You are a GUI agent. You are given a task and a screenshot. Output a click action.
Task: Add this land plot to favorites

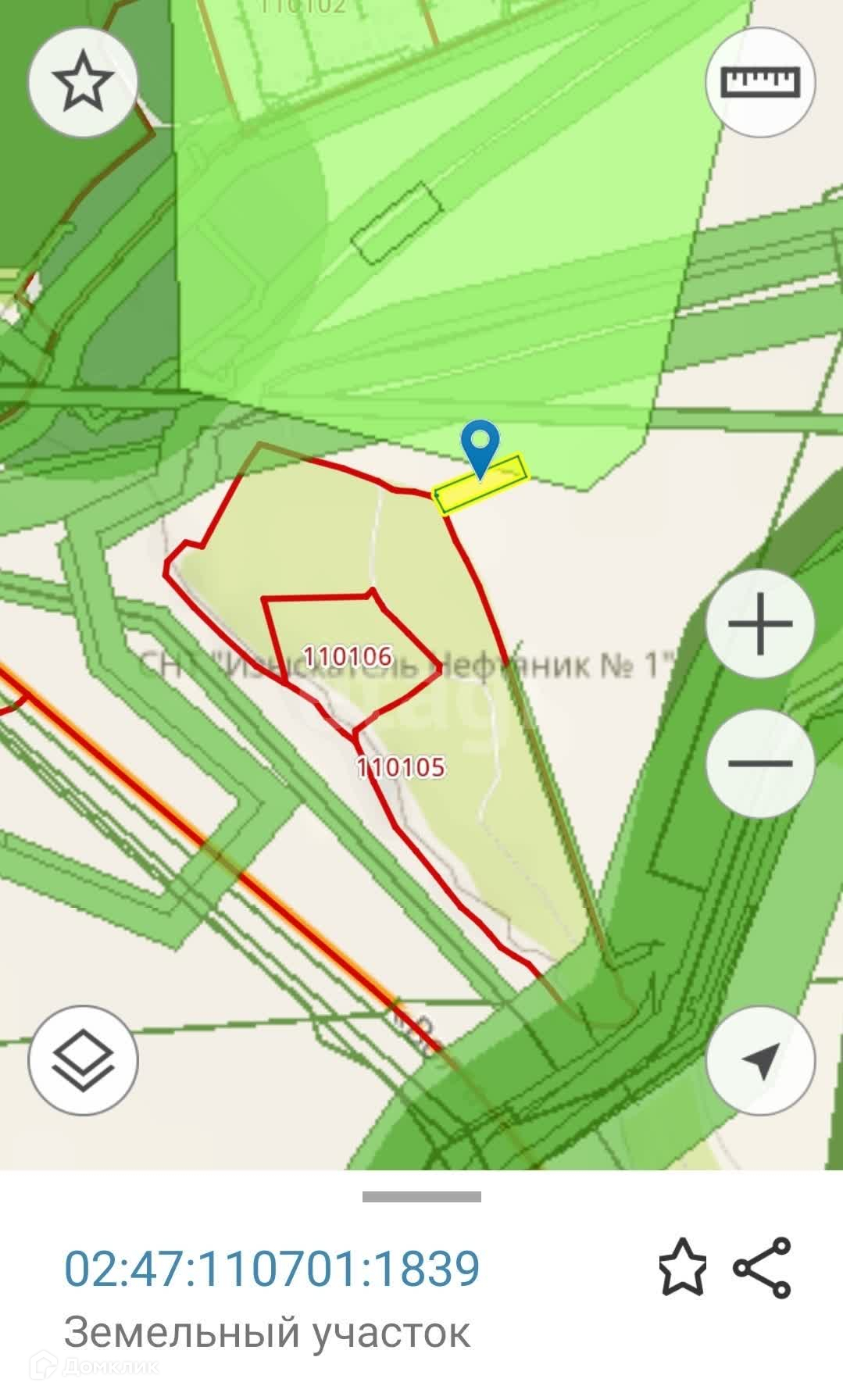coord(682,1268)
